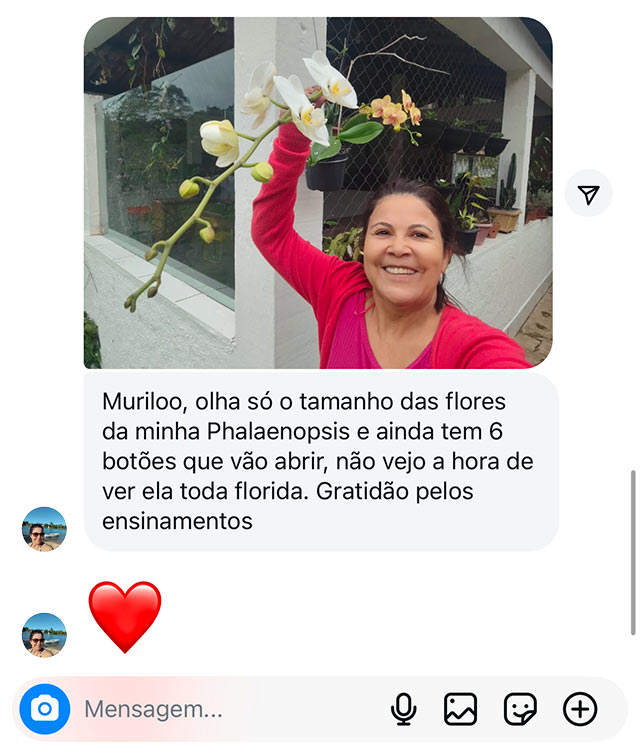This screenshot has height=754, width=640.
Task: Forward the orchid photo with the share arrow
Action: tap(588, 194)
